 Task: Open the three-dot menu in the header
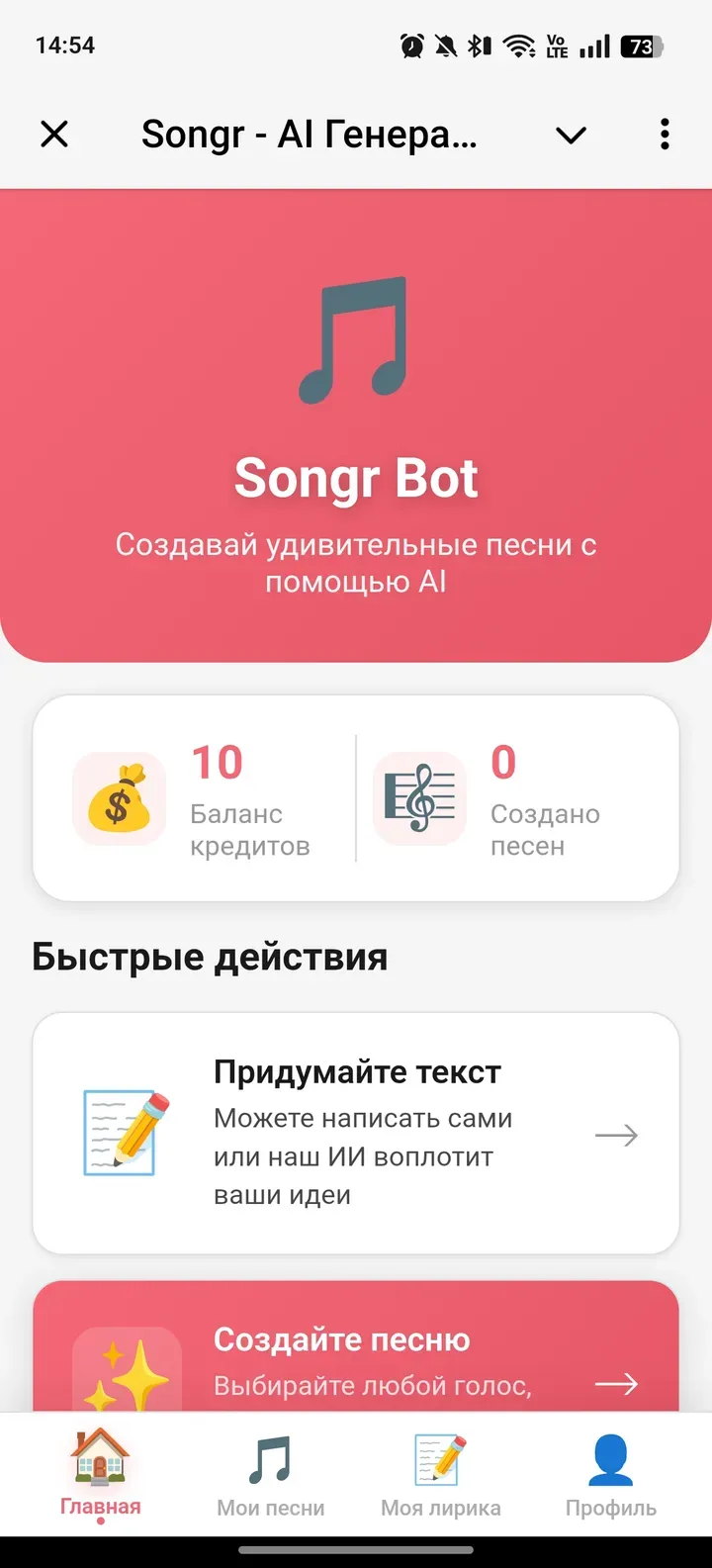[x=664, y=135]
